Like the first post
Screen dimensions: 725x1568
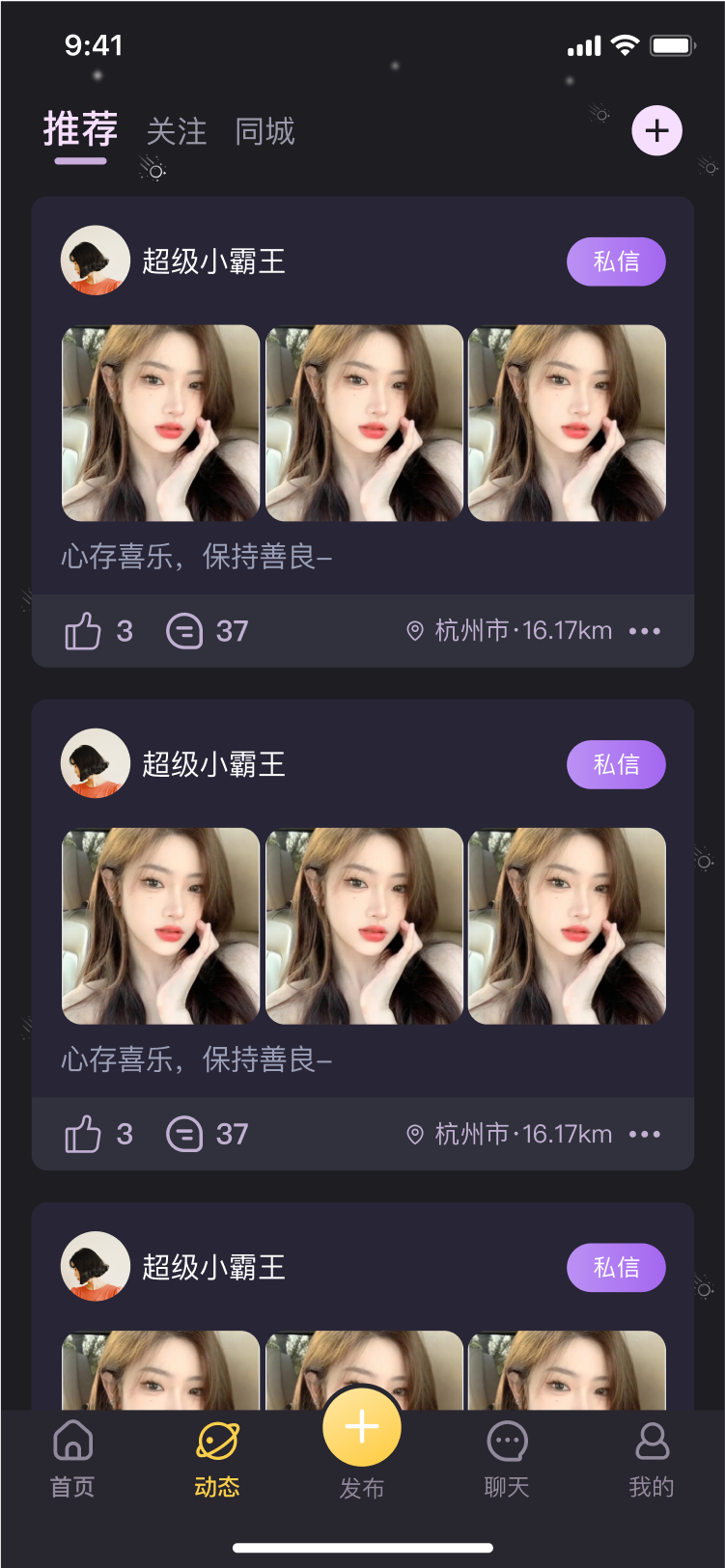click(83, 631)
